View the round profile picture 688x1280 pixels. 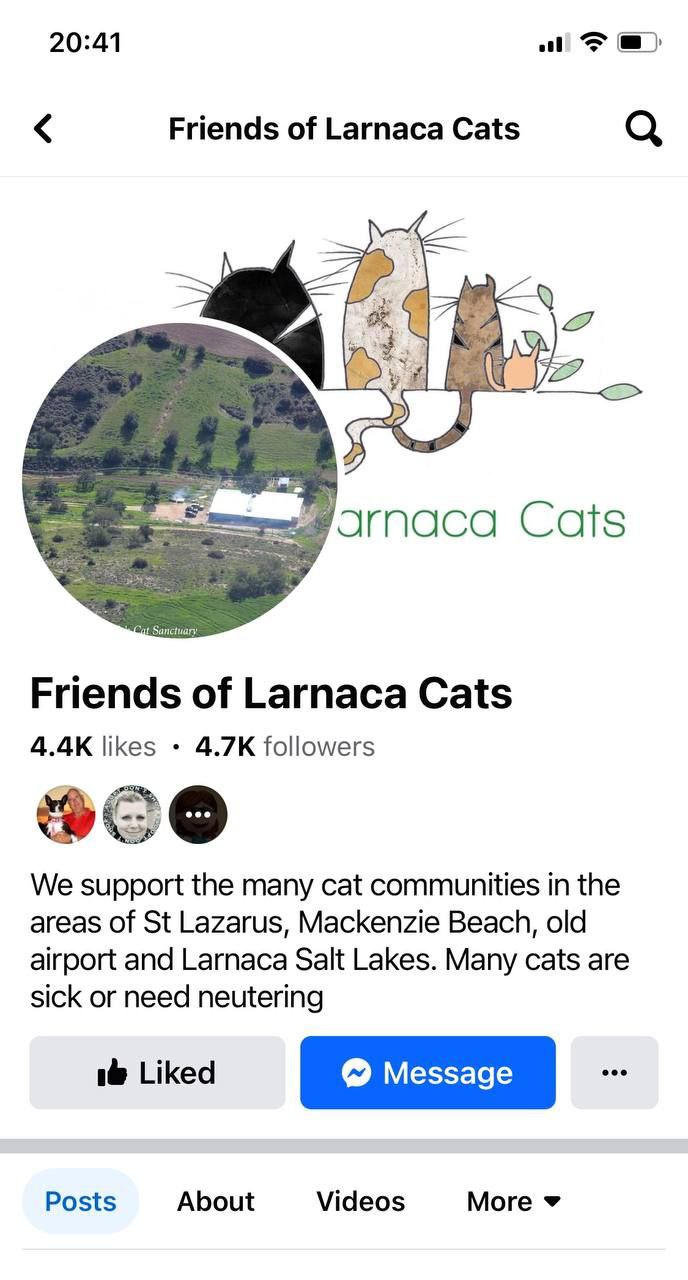click(178, 480)
